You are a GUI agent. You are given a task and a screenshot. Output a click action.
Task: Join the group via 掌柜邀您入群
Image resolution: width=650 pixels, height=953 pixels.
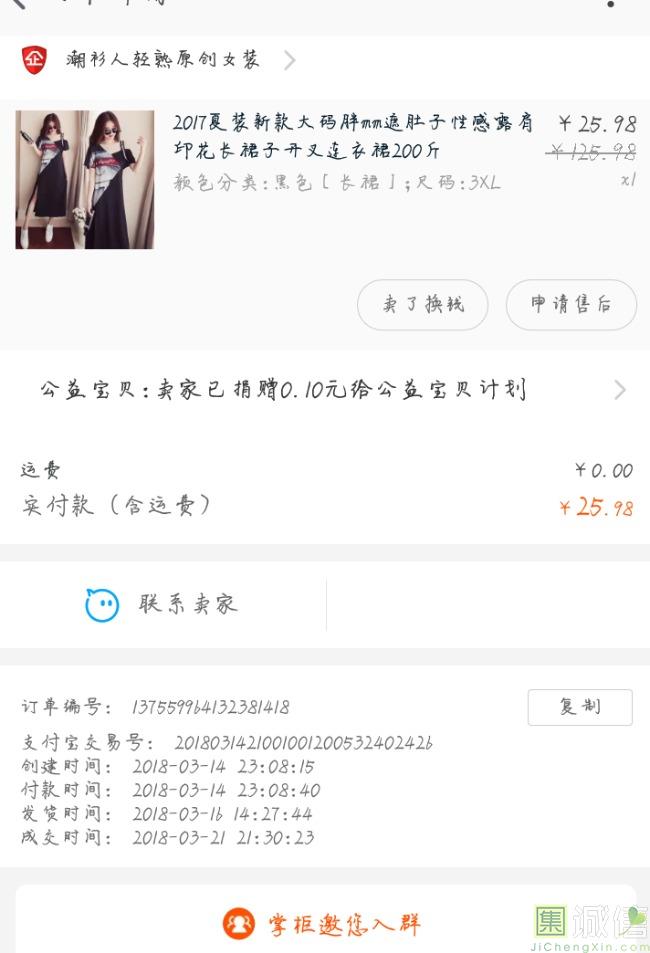coord(323,923)
